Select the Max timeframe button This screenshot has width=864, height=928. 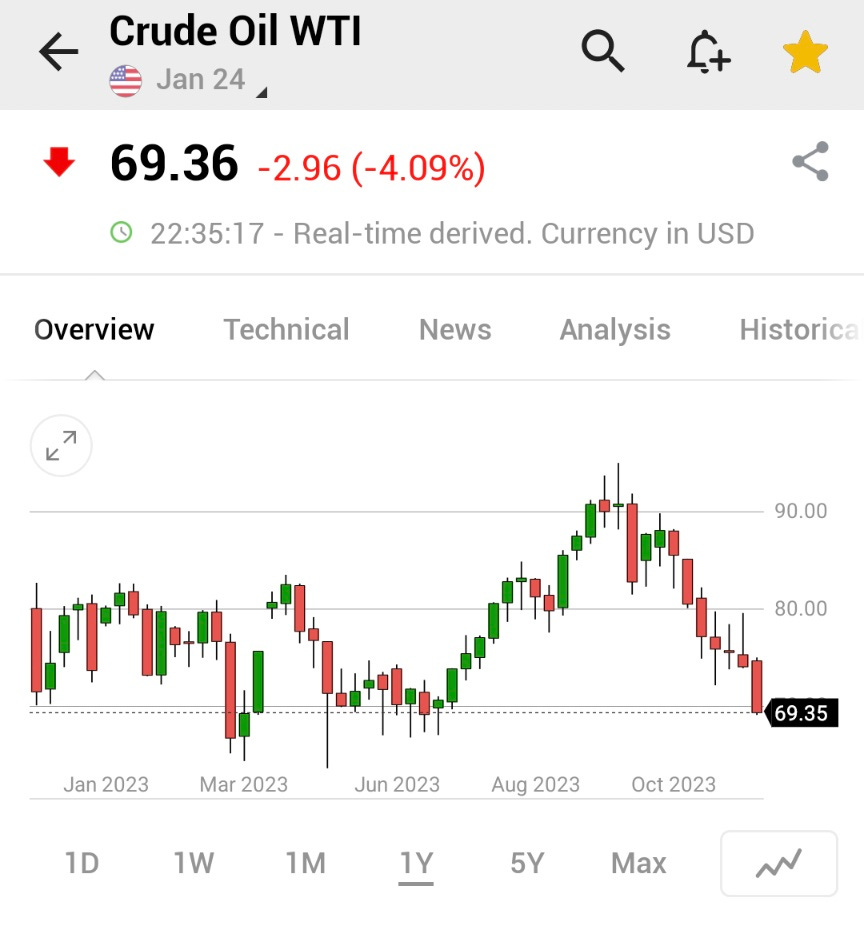pos(638,863)
